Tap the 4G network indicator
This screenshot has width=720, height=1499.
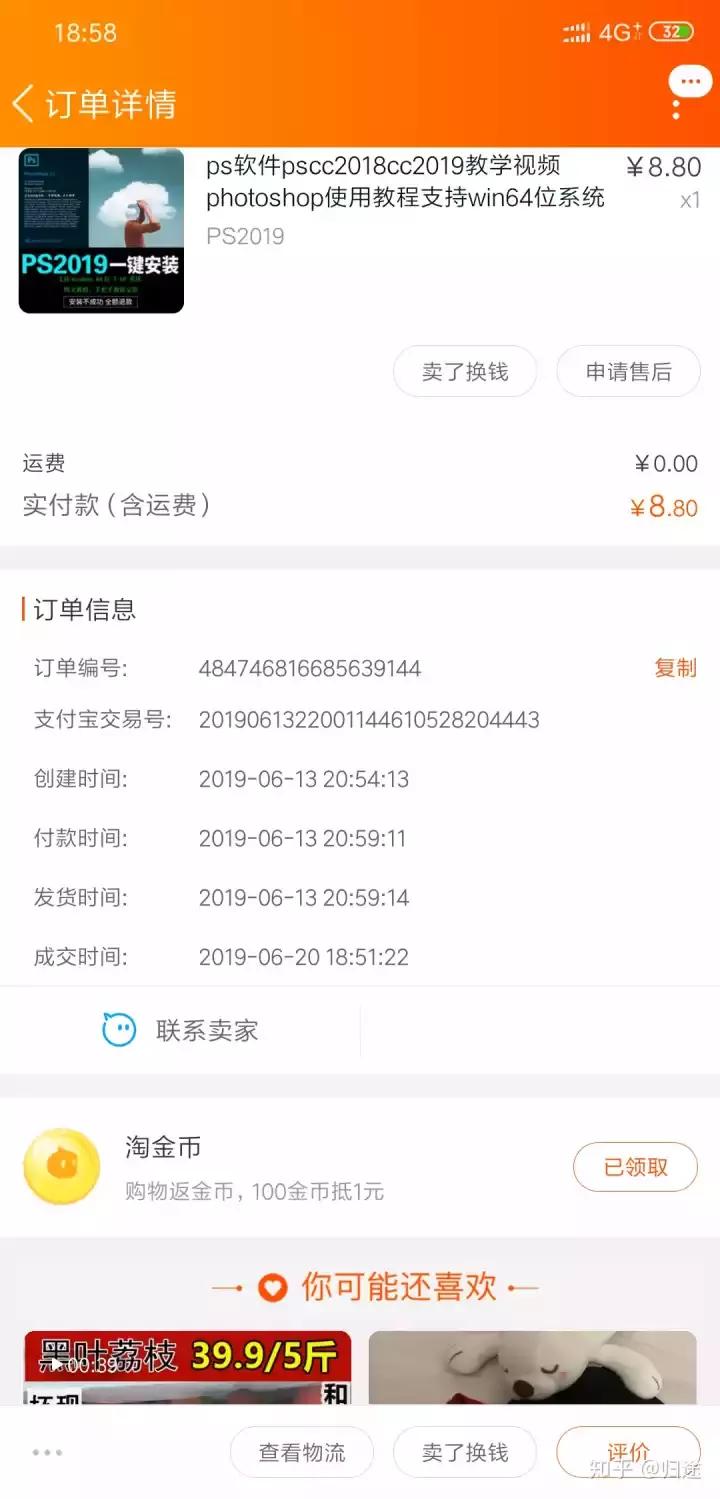click(621, 33)
